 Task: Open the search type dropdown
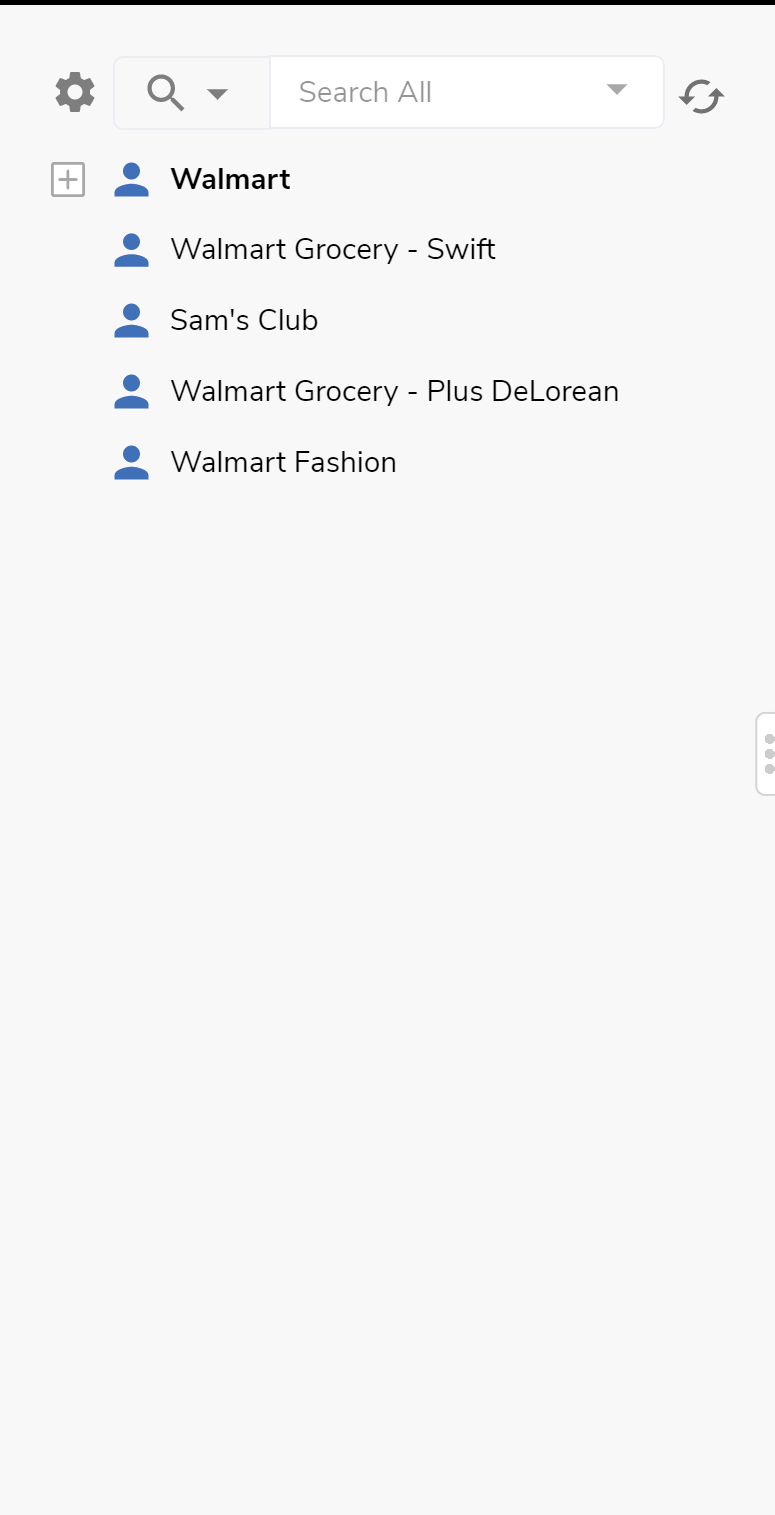pos(191,93)
